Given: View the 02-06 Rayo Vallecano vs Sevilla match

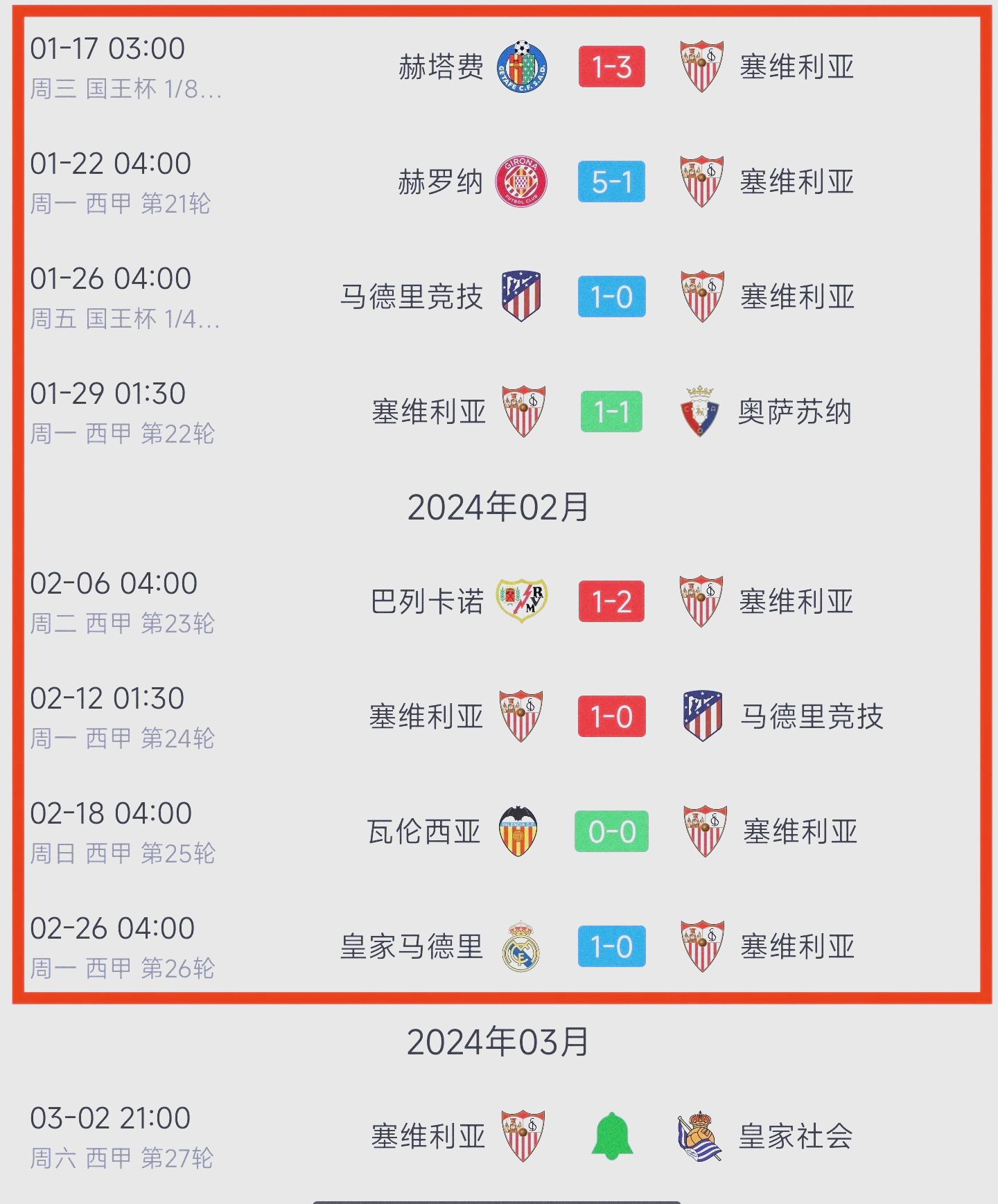Looking at the screenshot, I should [x=612, y=601].
